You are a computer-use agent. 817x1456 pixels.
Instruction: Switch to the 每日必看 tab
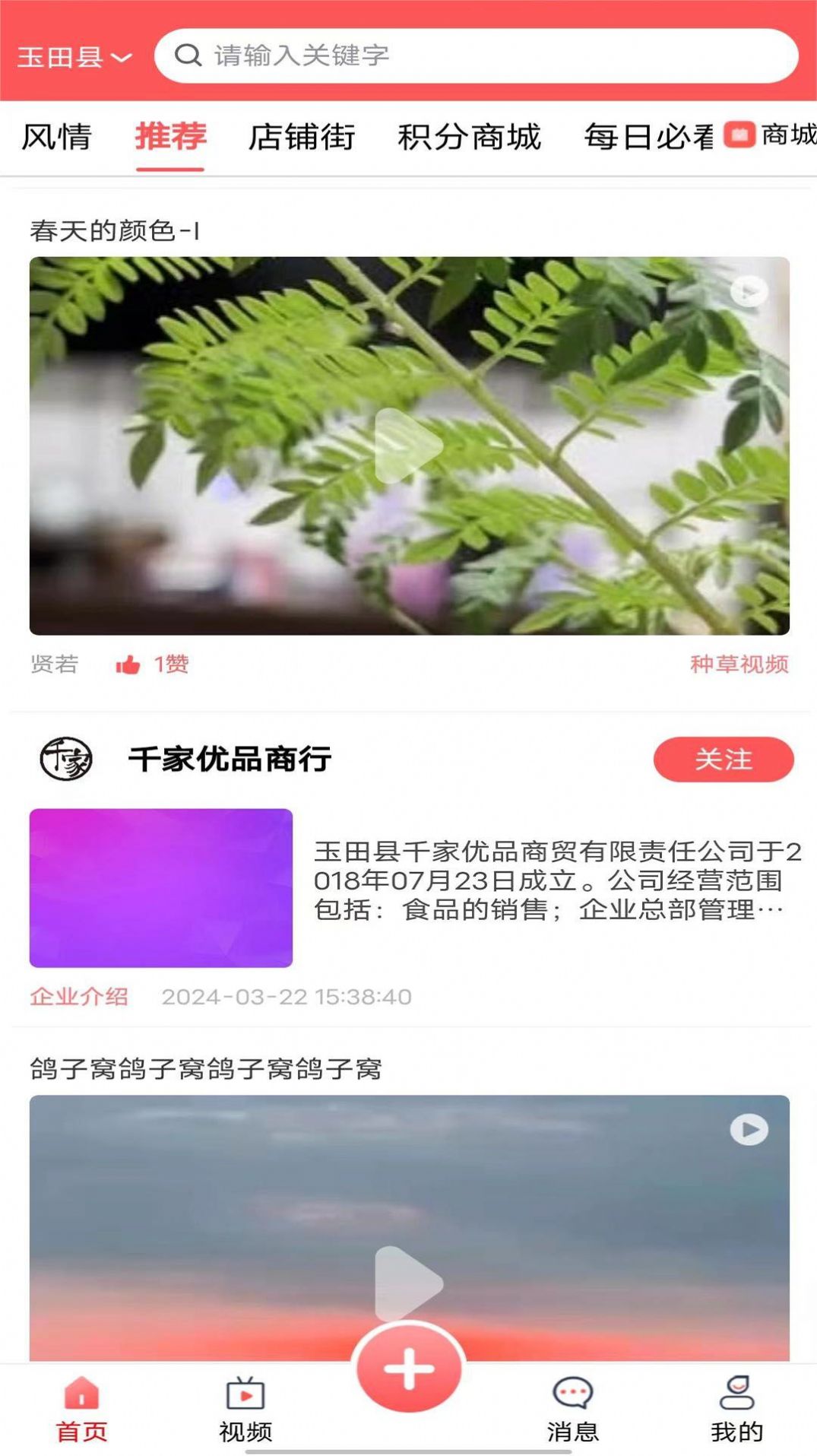click(x=648, y=137)
